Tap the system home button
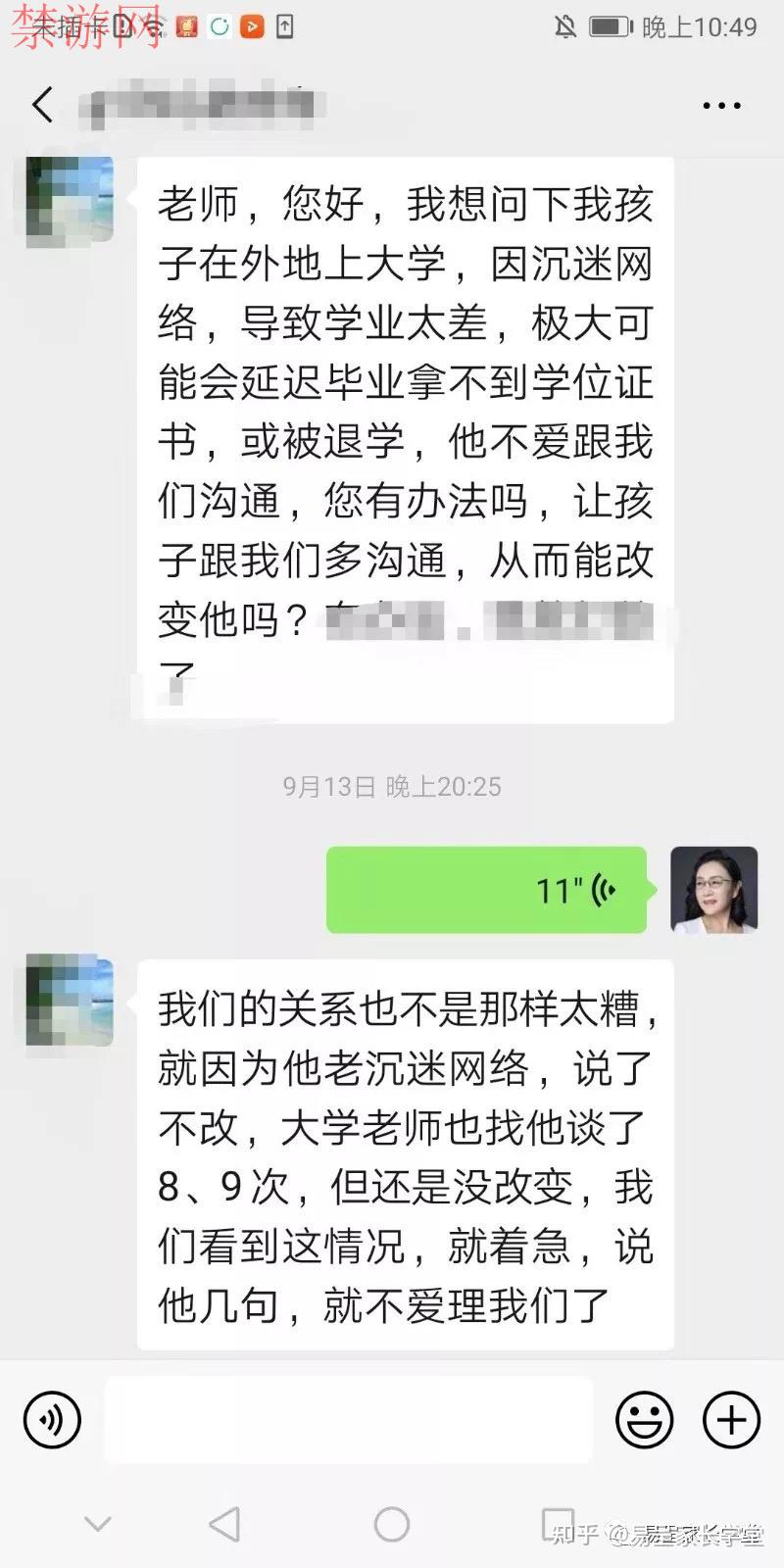 coord(392,1524)
